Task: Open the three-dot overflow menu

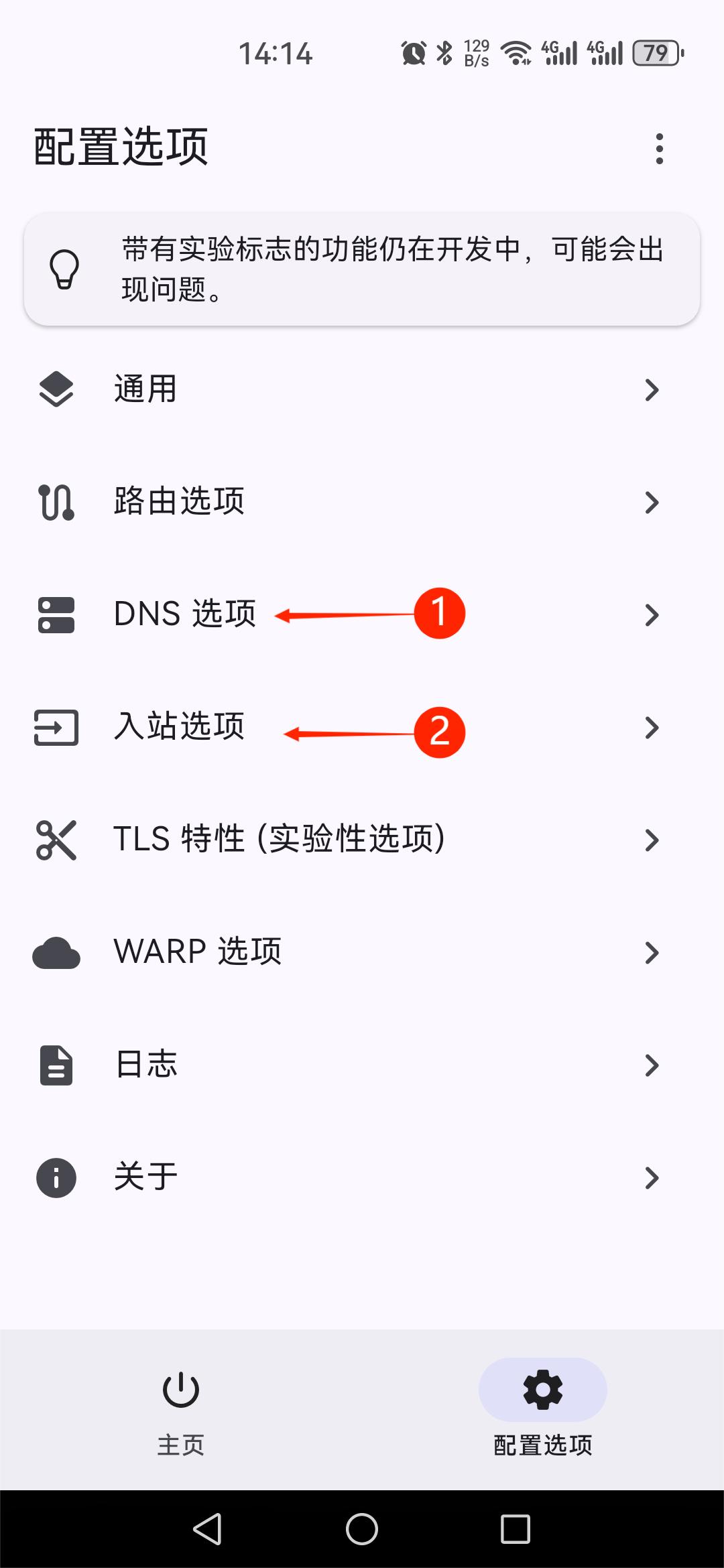Action: point(660,148)
